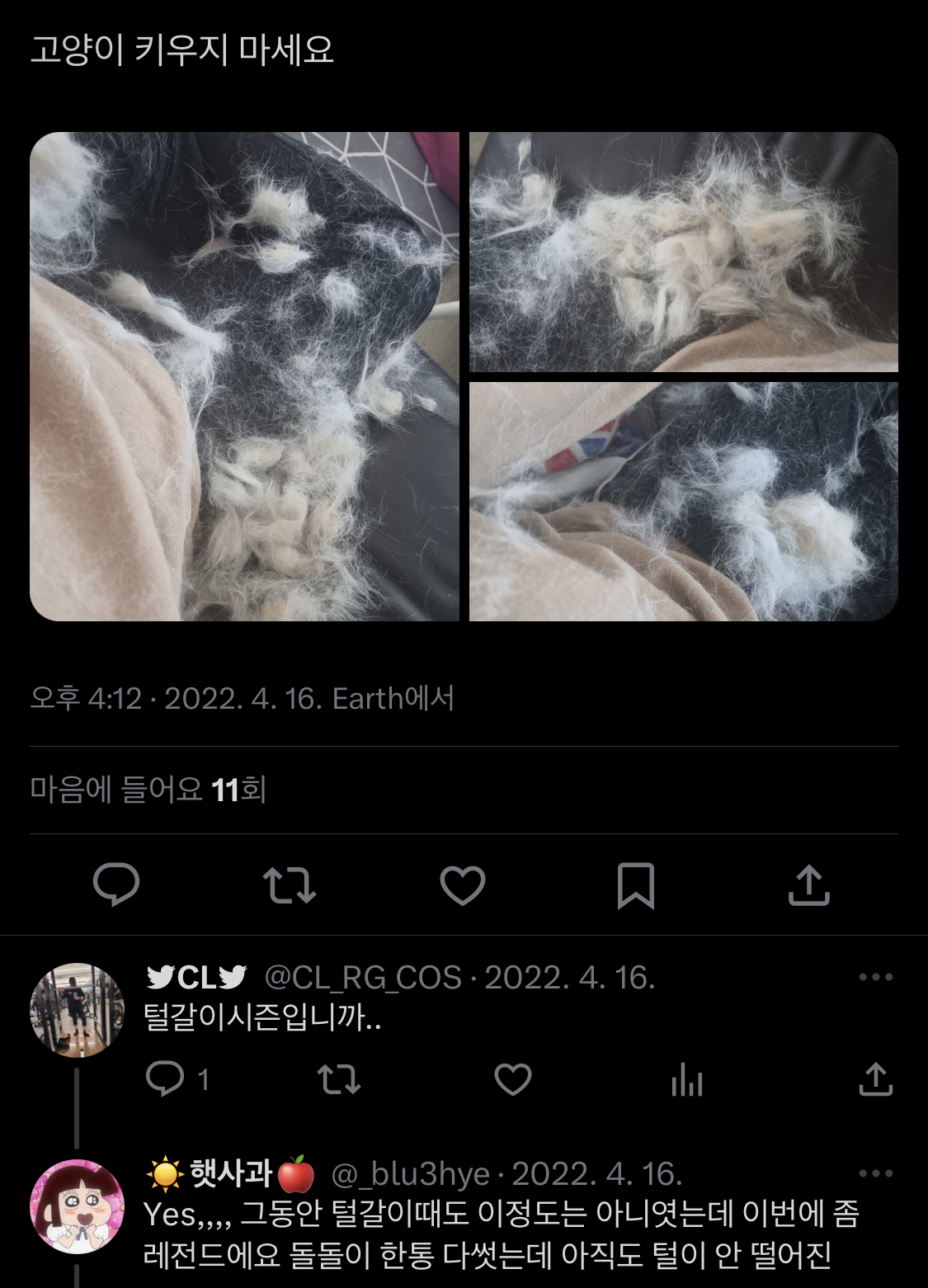Share CL's reply
The height and width of the screenshot is (1288, 928).
point(875,1078)
